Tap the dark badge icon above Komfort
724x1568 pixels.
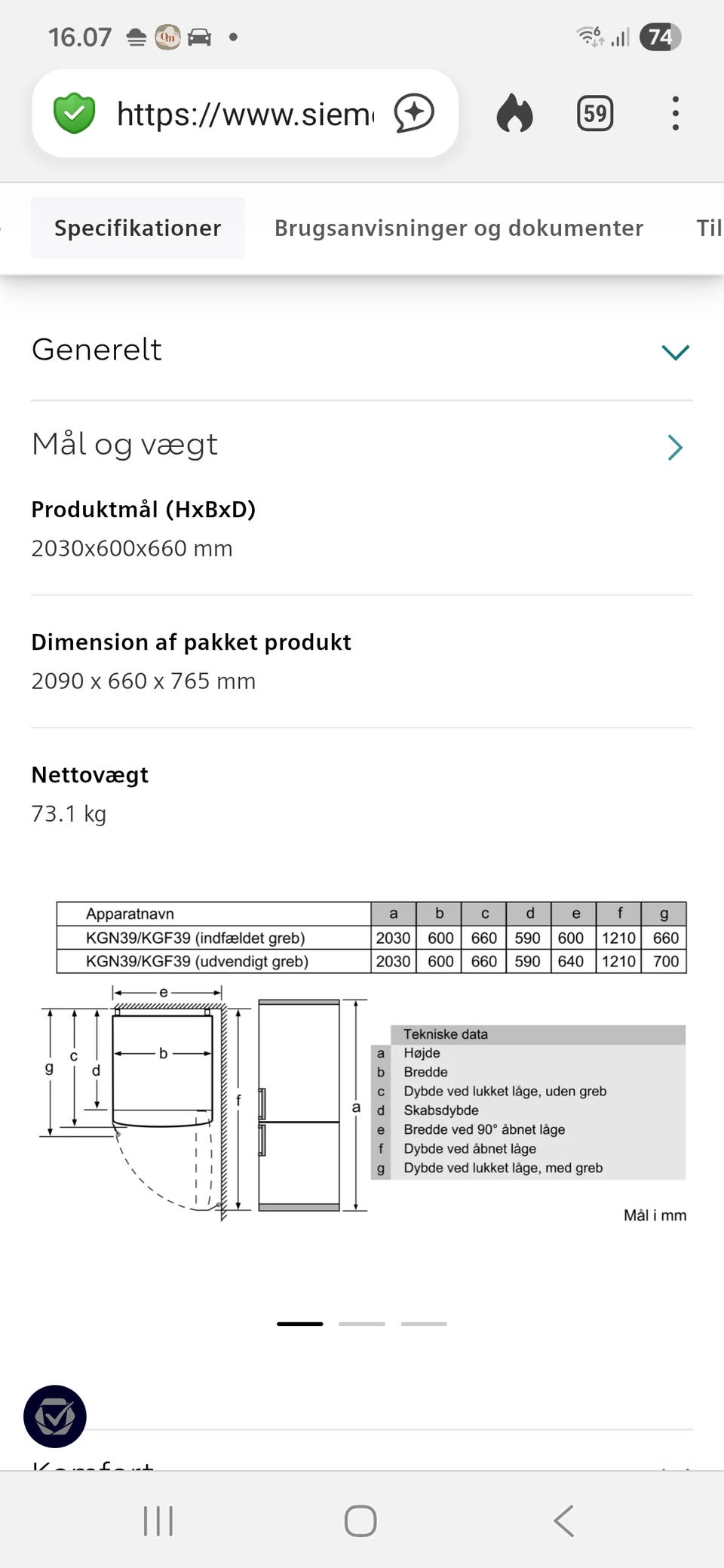[x=54, y=1416]
